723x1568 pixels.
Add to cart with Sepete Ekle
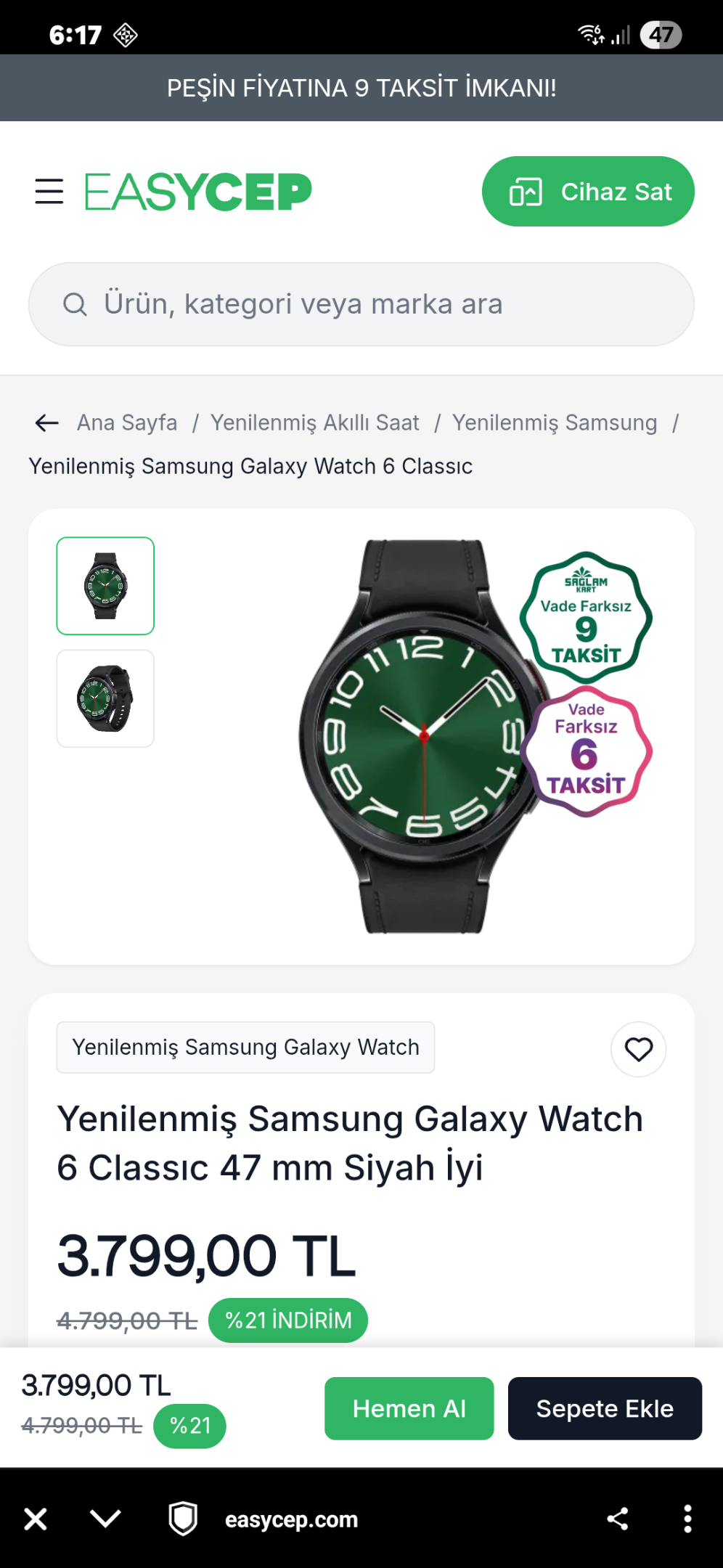605,1408
